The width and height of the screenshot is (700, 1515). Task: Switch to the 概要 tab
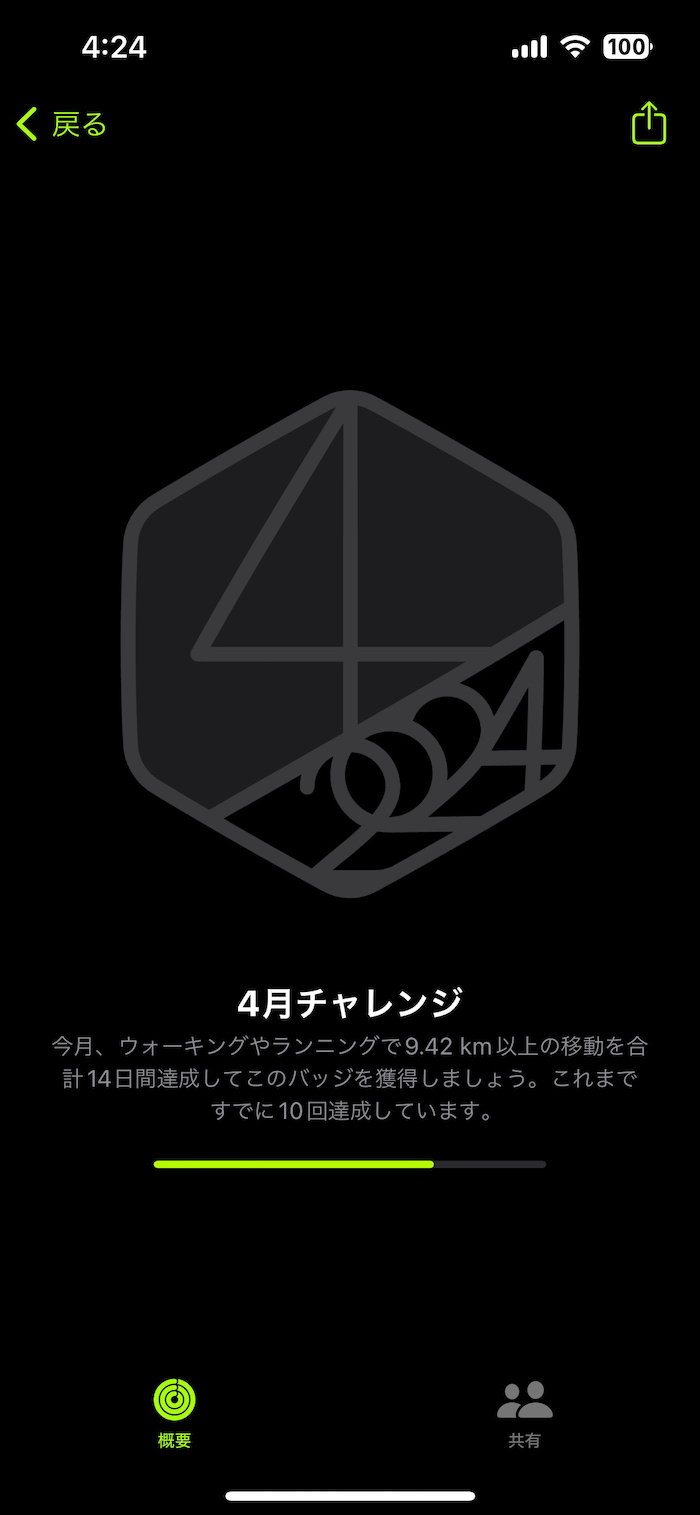tap(175, 1411)
